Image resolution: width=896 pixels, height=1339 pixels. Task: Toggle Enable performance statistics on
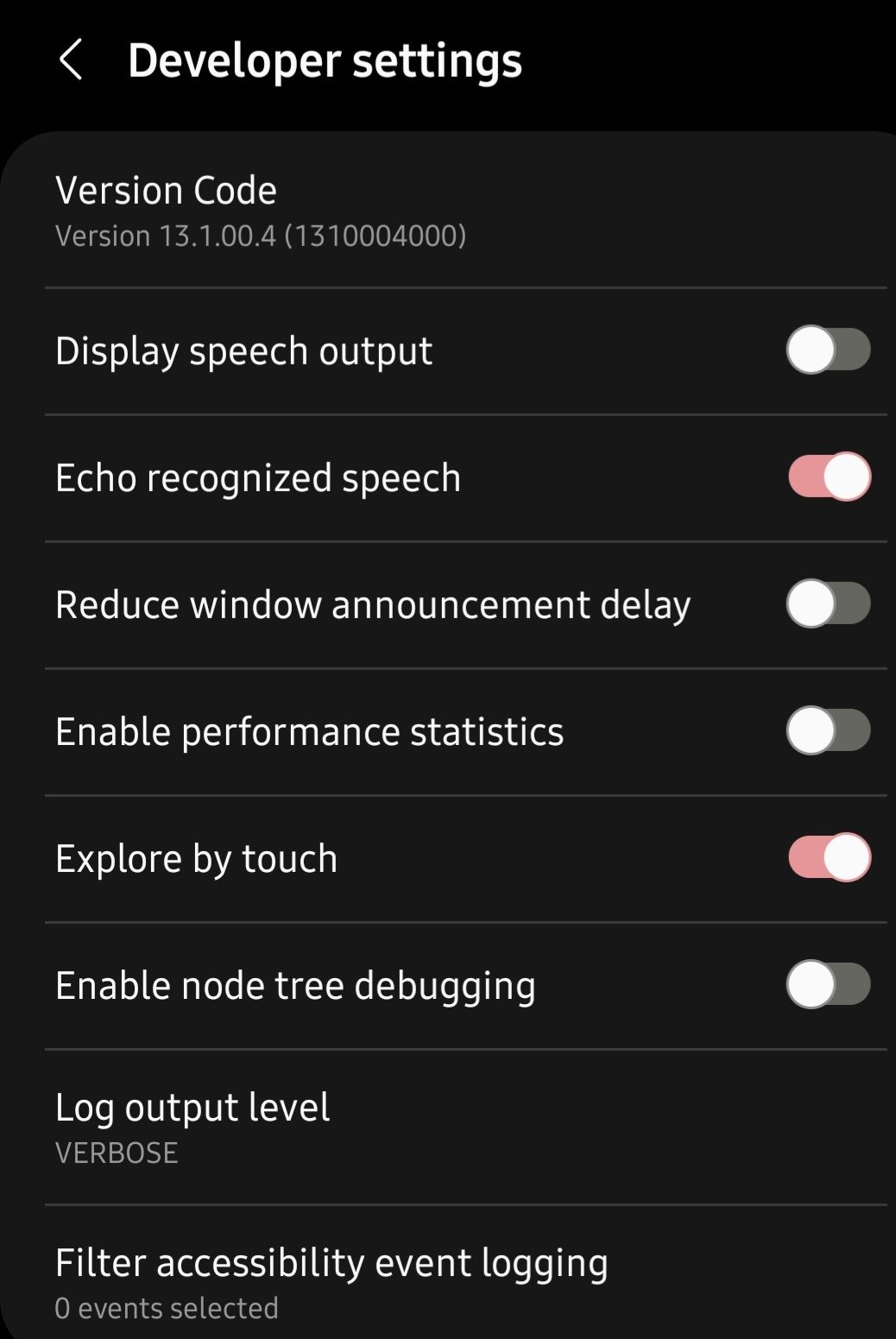coord(828,731)
